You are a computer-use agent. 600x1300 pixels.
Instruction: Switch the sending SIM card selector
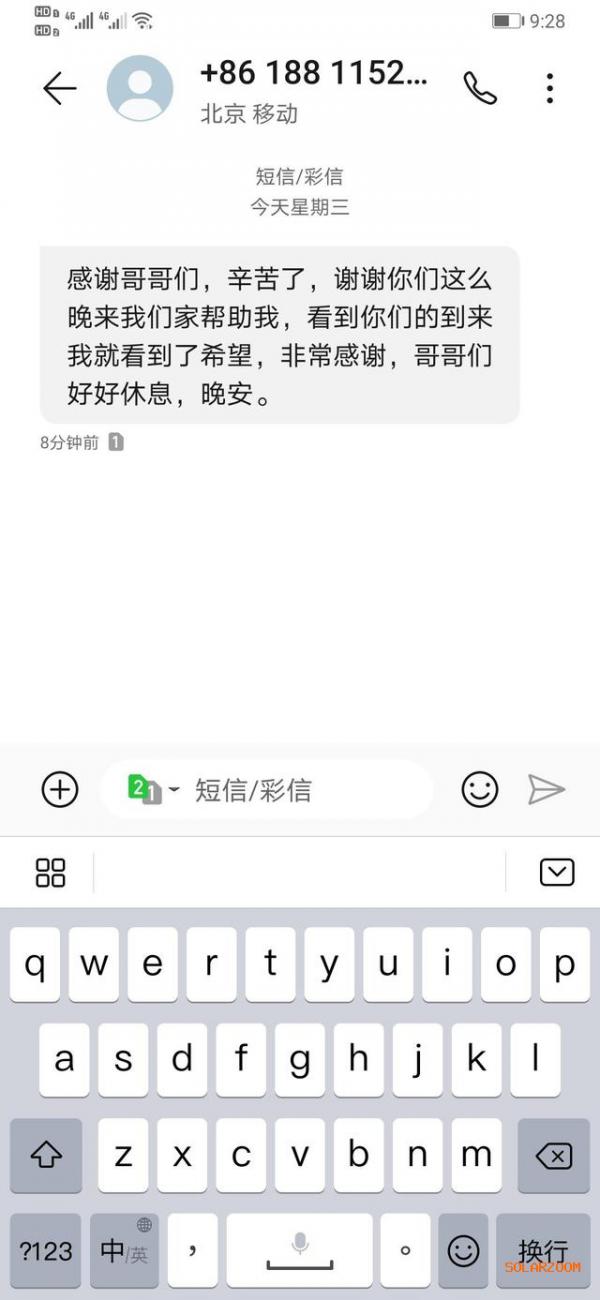click(x=152, y=790)
